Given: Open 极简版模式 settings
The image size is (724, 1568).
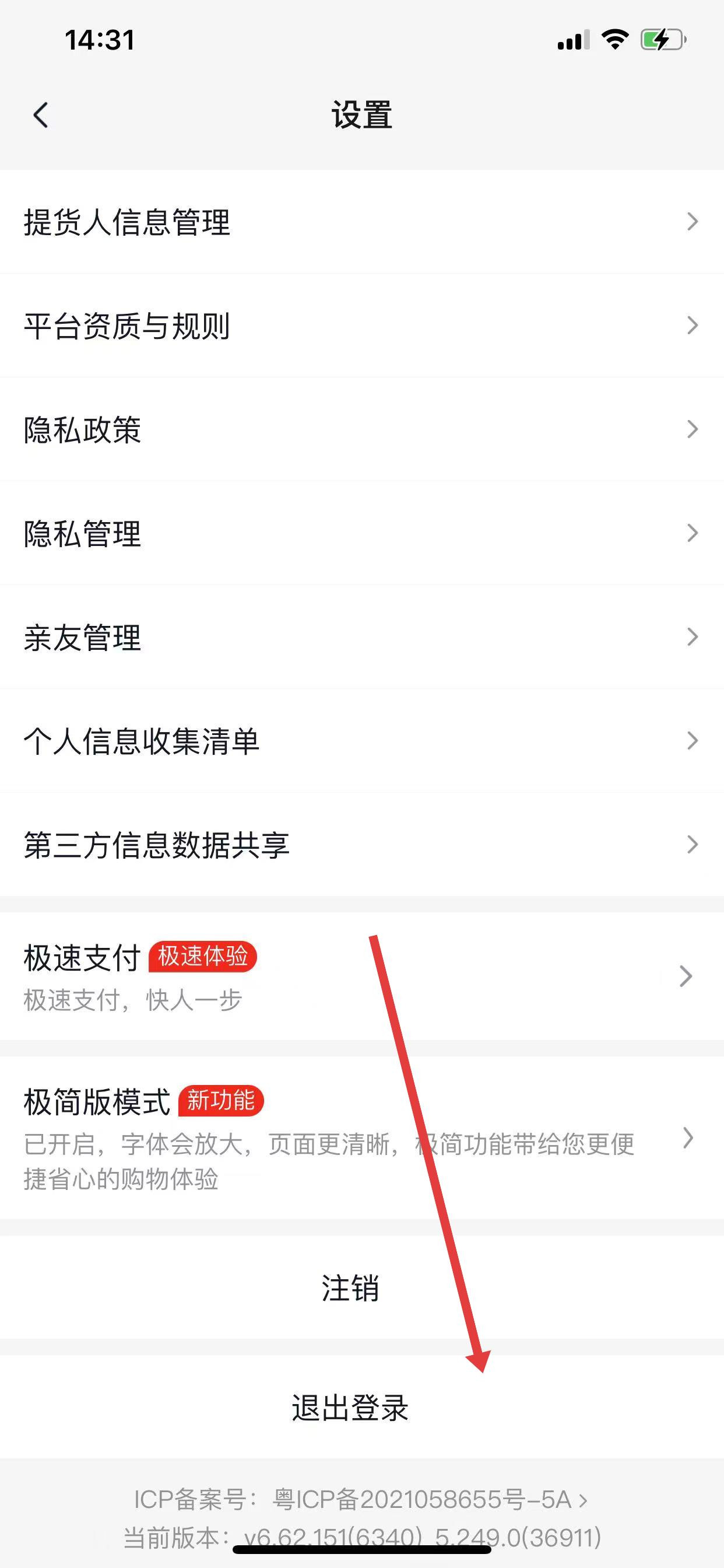Looking at the screenshot, I should pos(361,1137).
